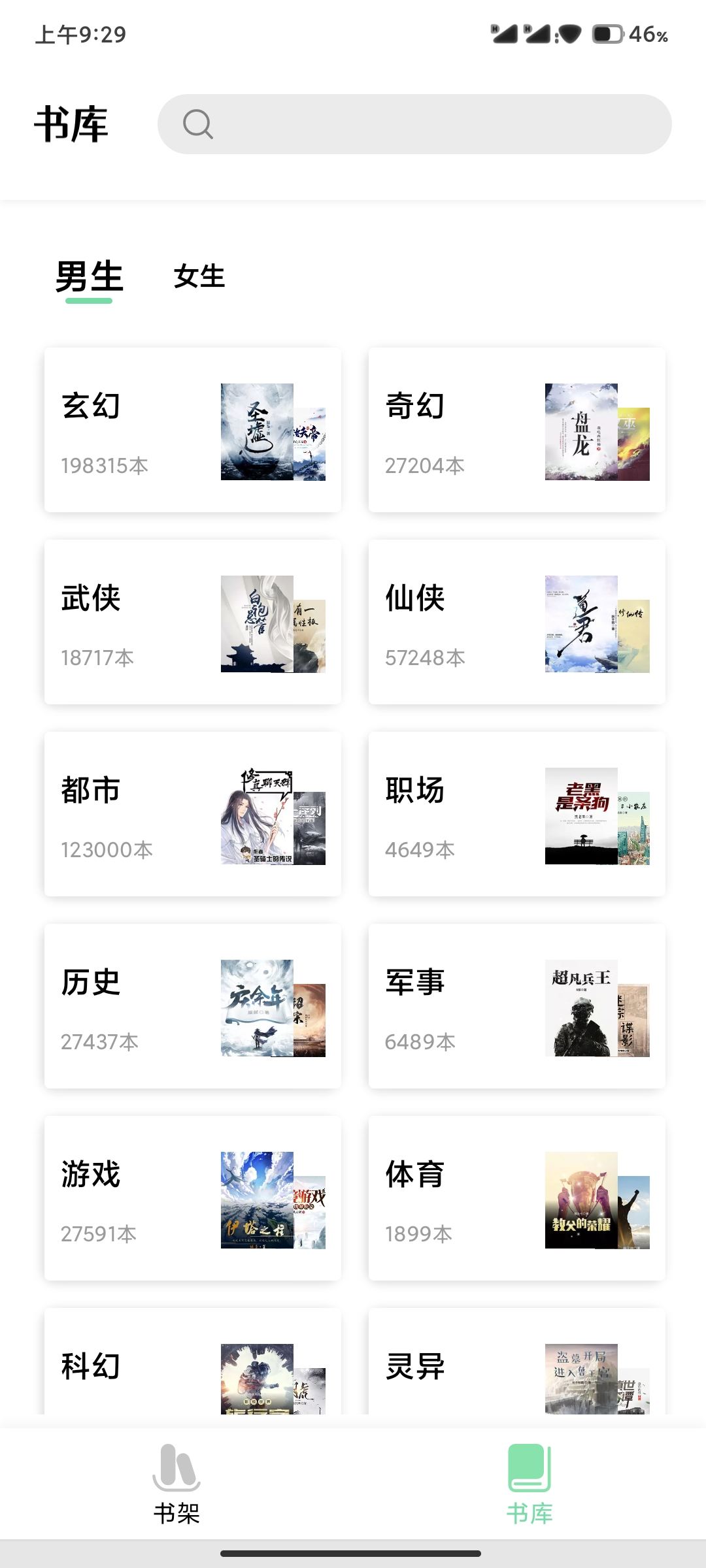The width and height of the screenshot is (706, 1568).
Task: View the 职场 book category
Action: click(x=516, y=814)
